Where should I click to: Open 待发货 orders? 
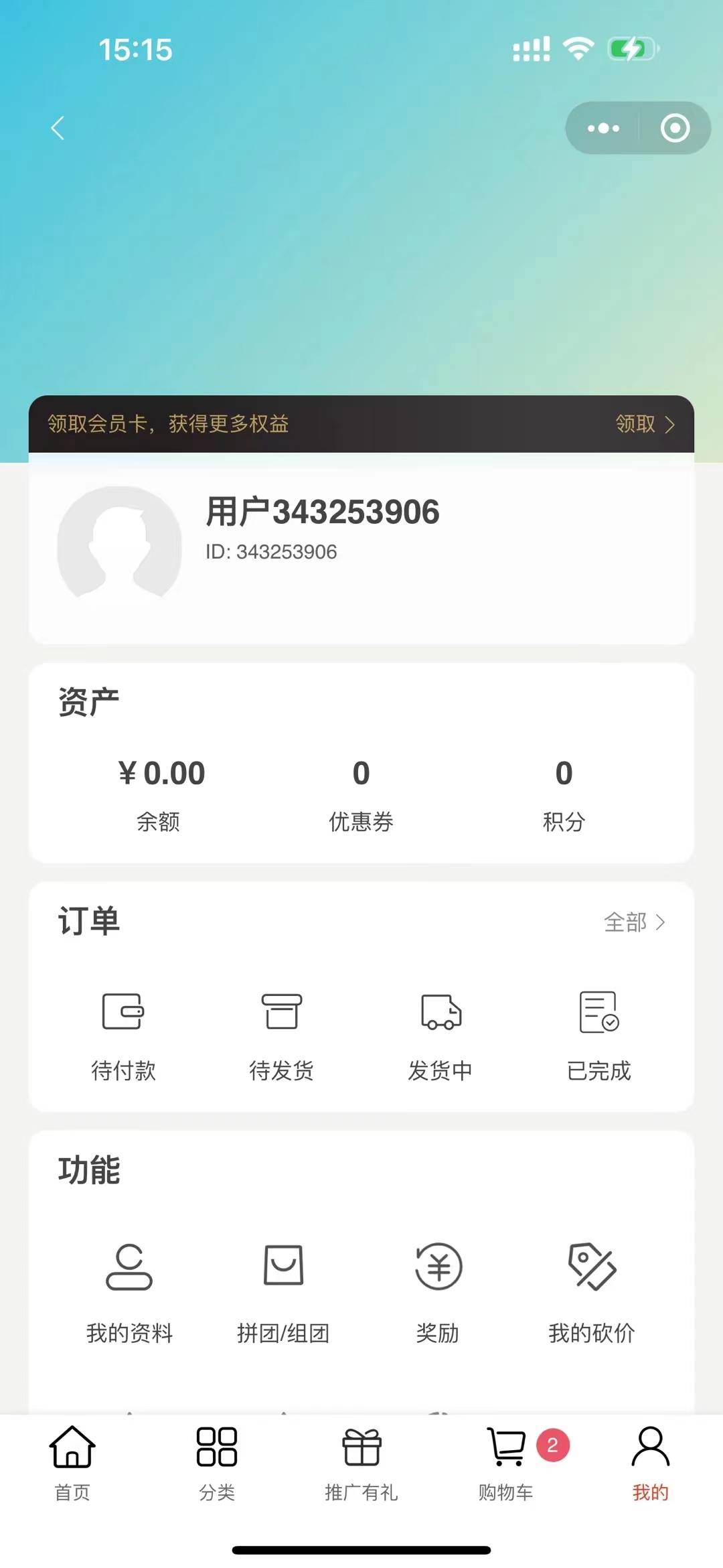coord(281,1036)
